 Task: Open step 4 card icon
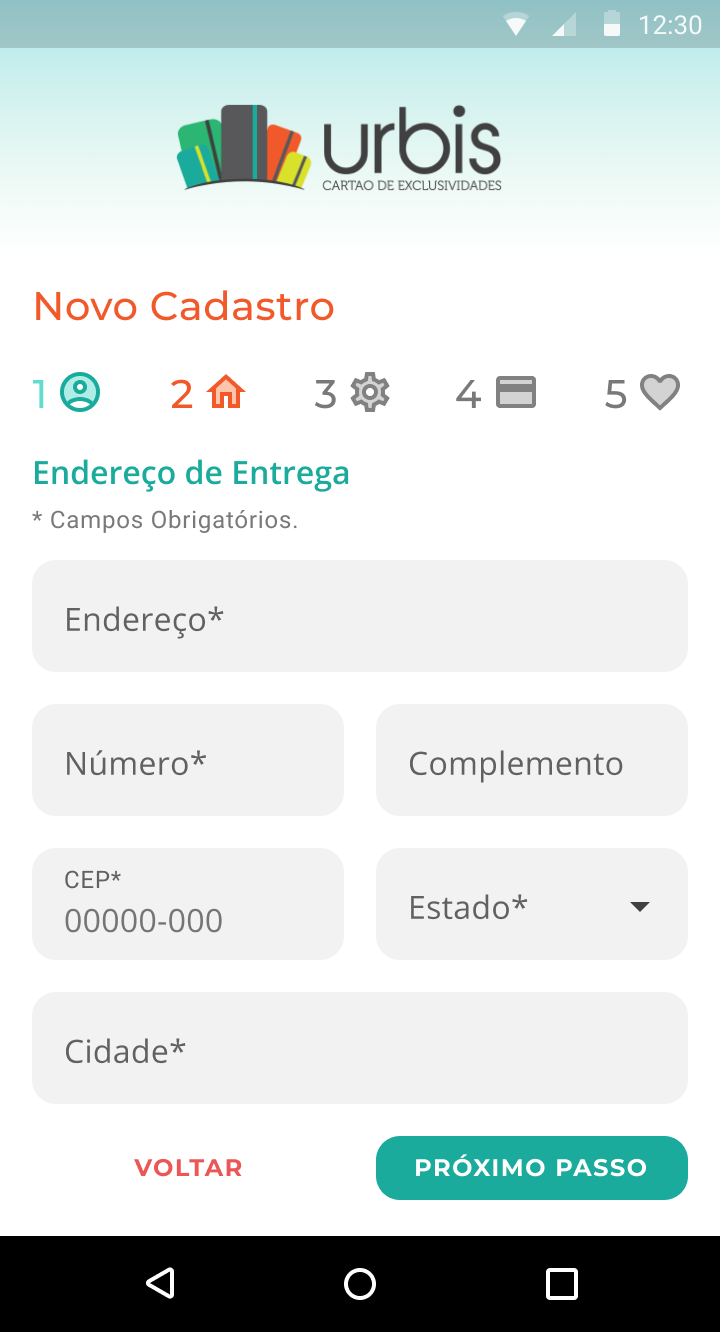[x=516, y=392]
